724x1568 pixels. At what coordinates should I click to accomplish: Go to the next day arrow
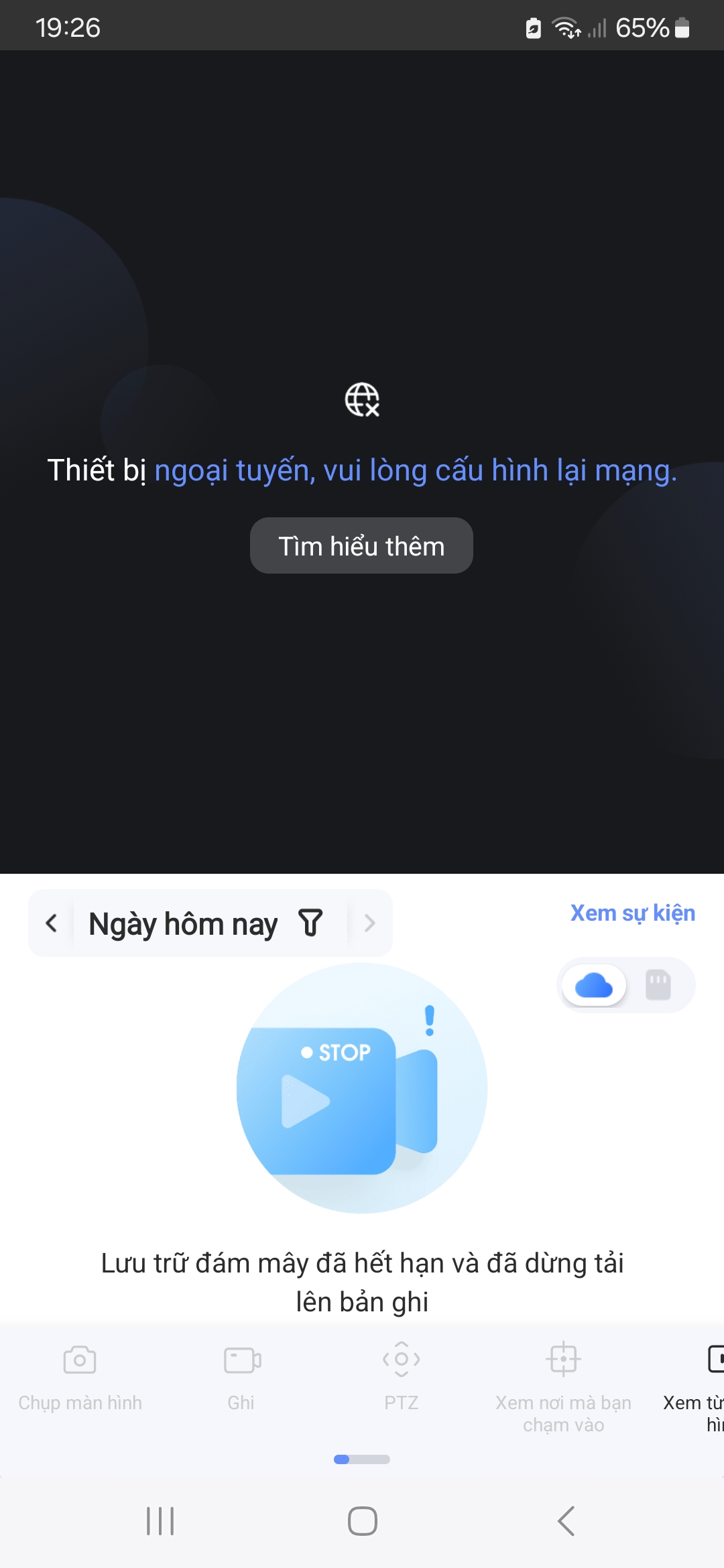(369, 923)
